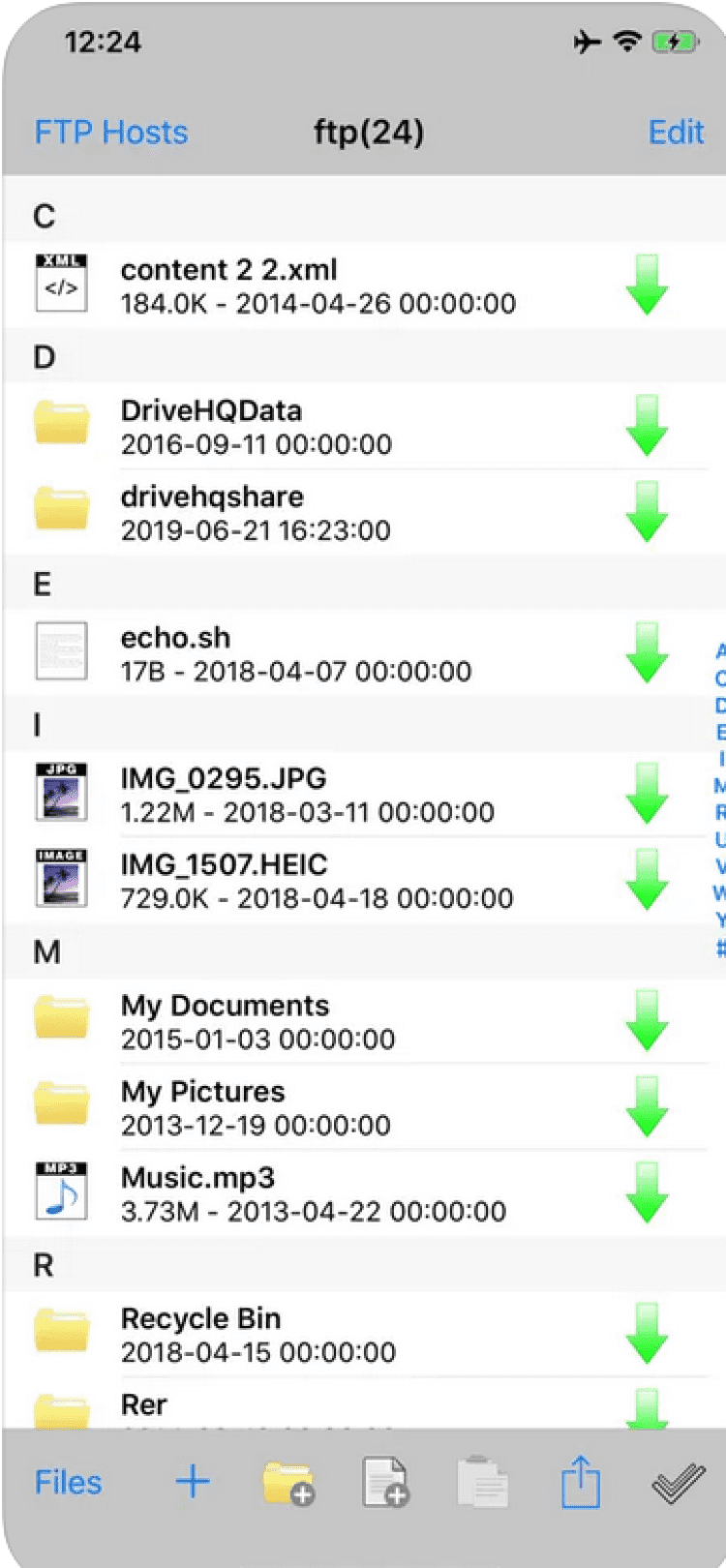The width and height of the screenshot is (726, 1568).
Task: Tap the paste clipboard icon
Action: [x=482, y=1483]
